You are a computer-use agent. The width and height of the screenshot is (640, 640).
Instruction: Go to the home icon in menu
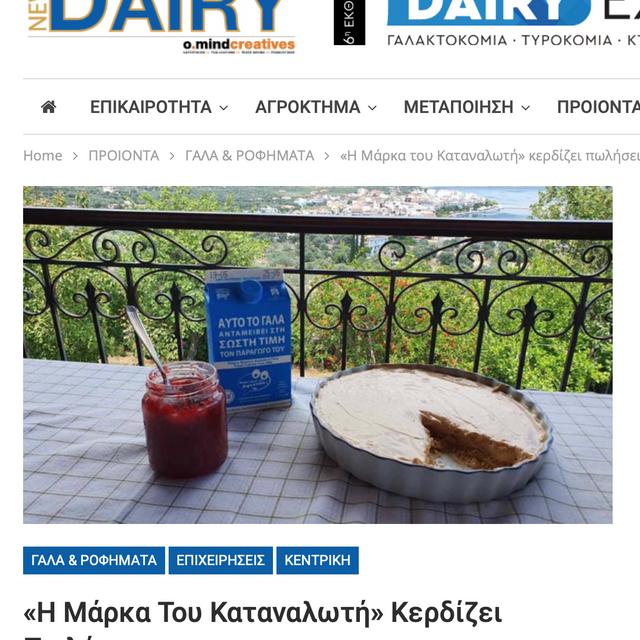click(x=48, y=107)
